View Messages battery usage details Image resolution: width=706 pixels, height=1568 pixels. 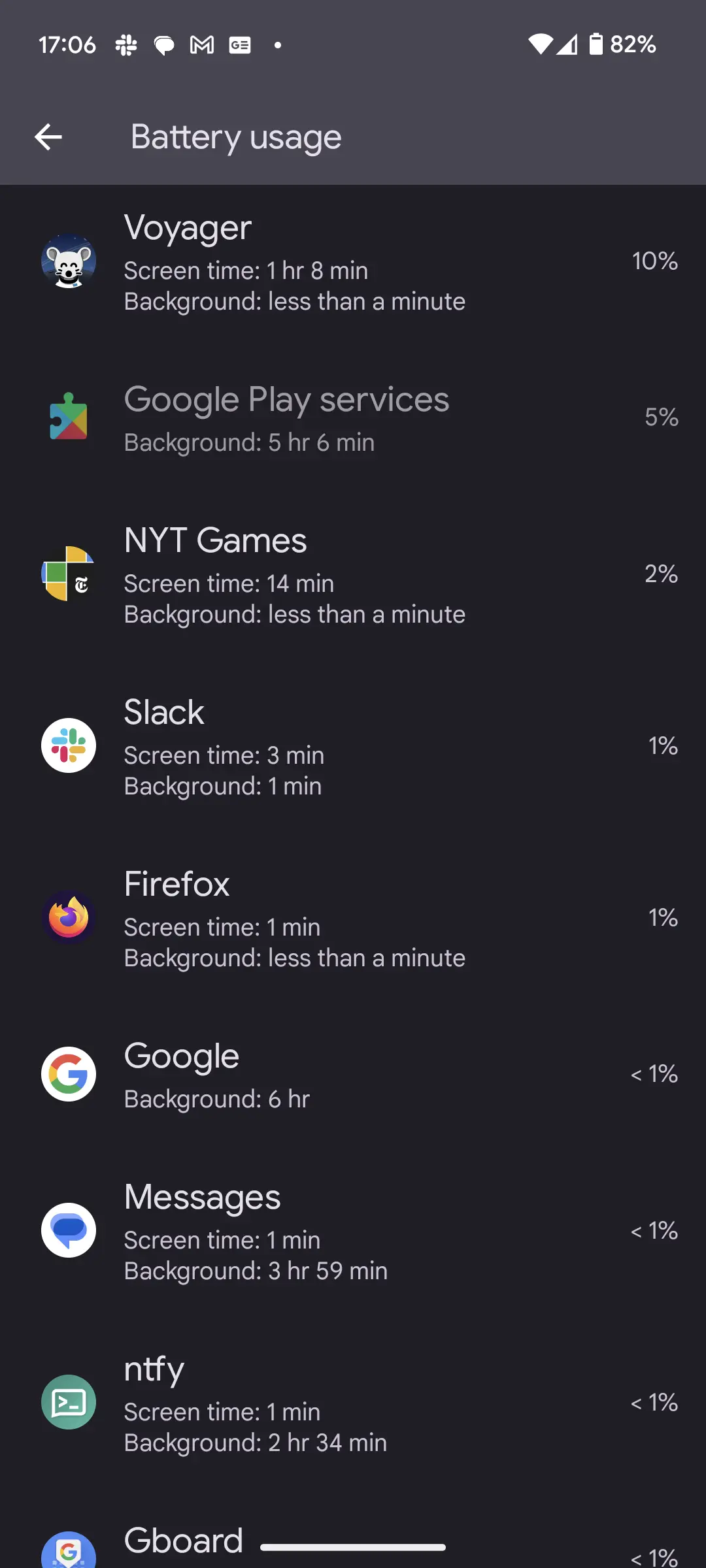tap(353, 1231)
